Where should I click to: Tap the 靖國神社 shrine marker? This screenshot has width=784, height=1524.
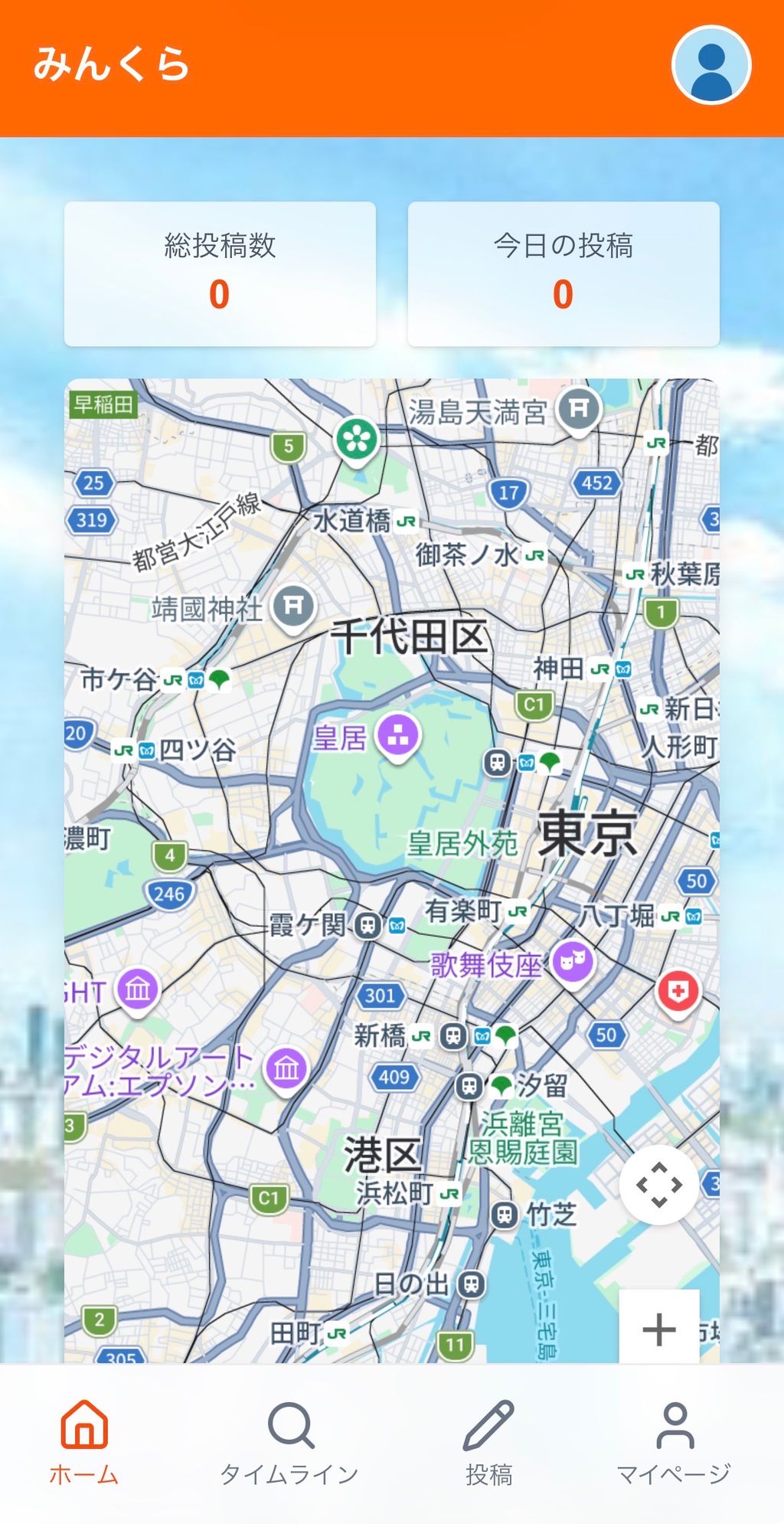coord(295,606)
